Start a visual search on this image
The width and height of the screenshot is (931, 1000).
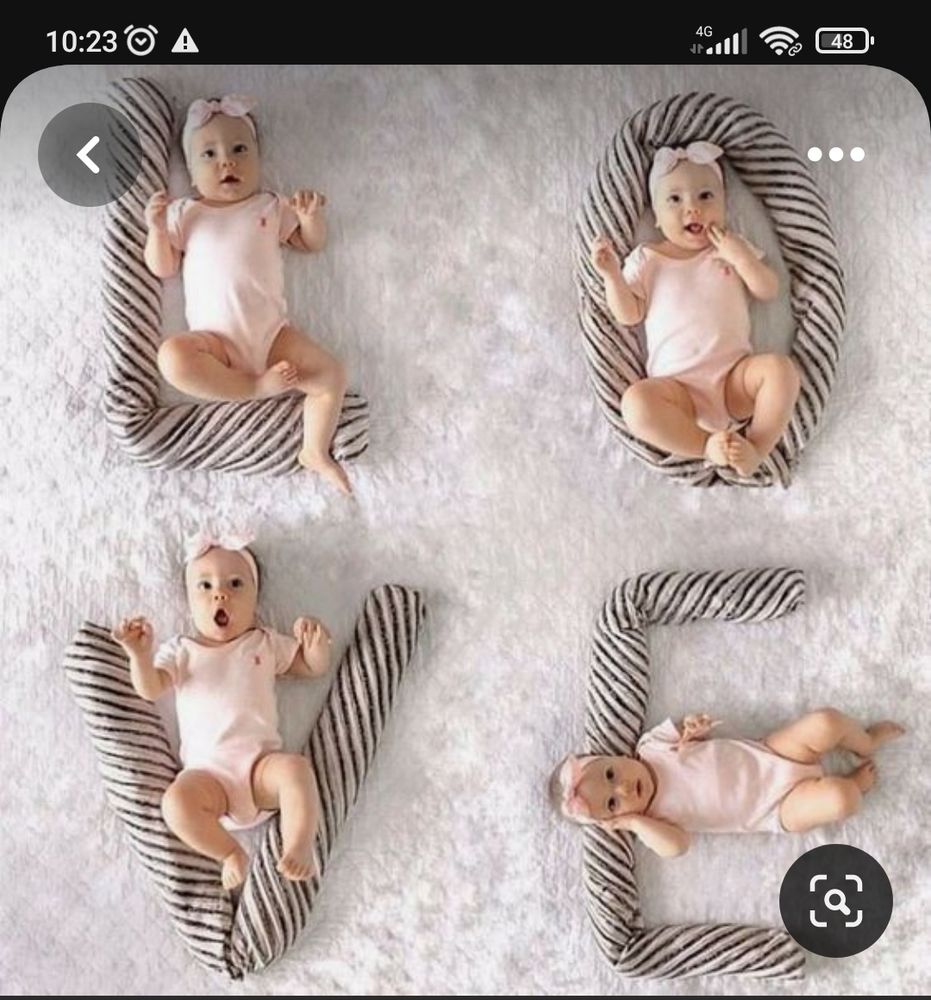tap(835, 900)
